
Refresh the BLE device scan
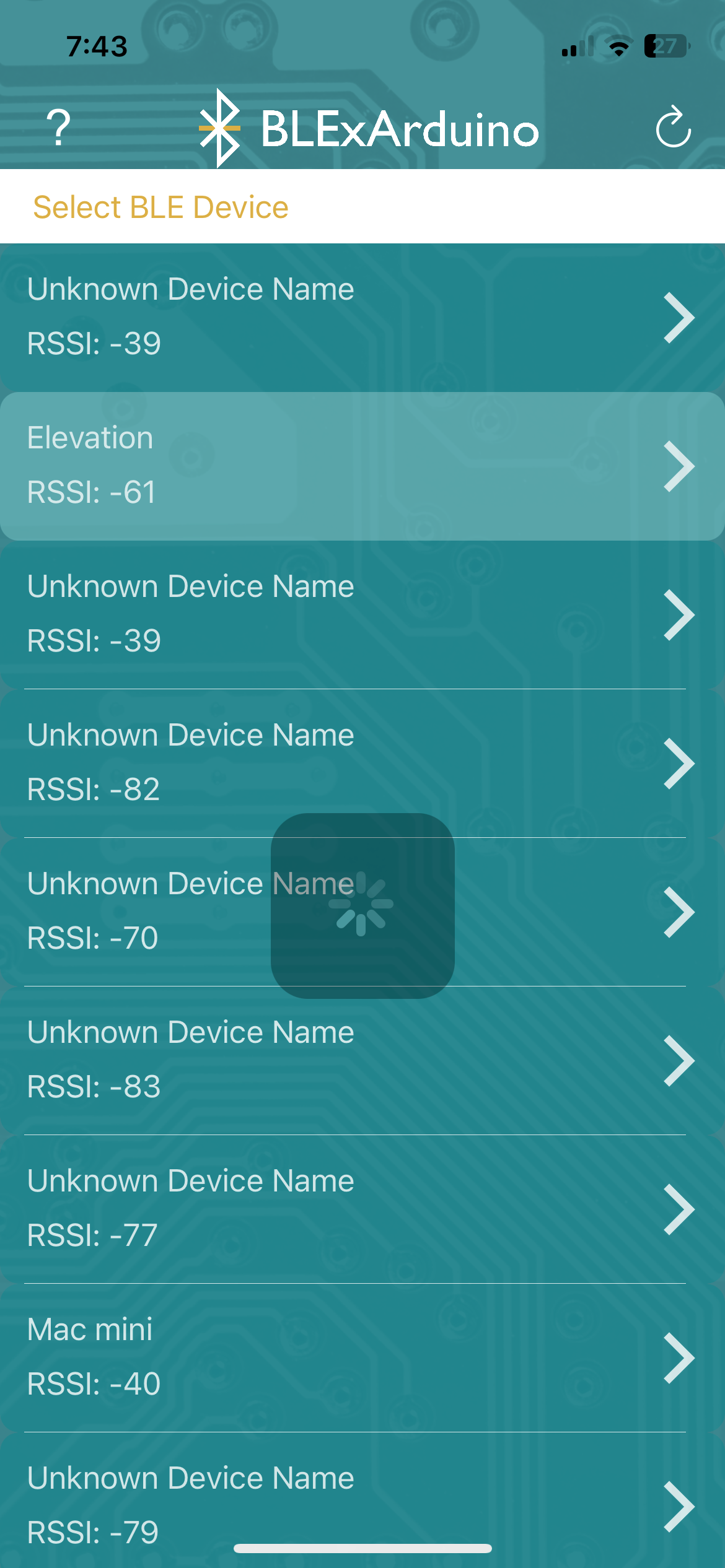pyautogui.click(x=673, y=128)
